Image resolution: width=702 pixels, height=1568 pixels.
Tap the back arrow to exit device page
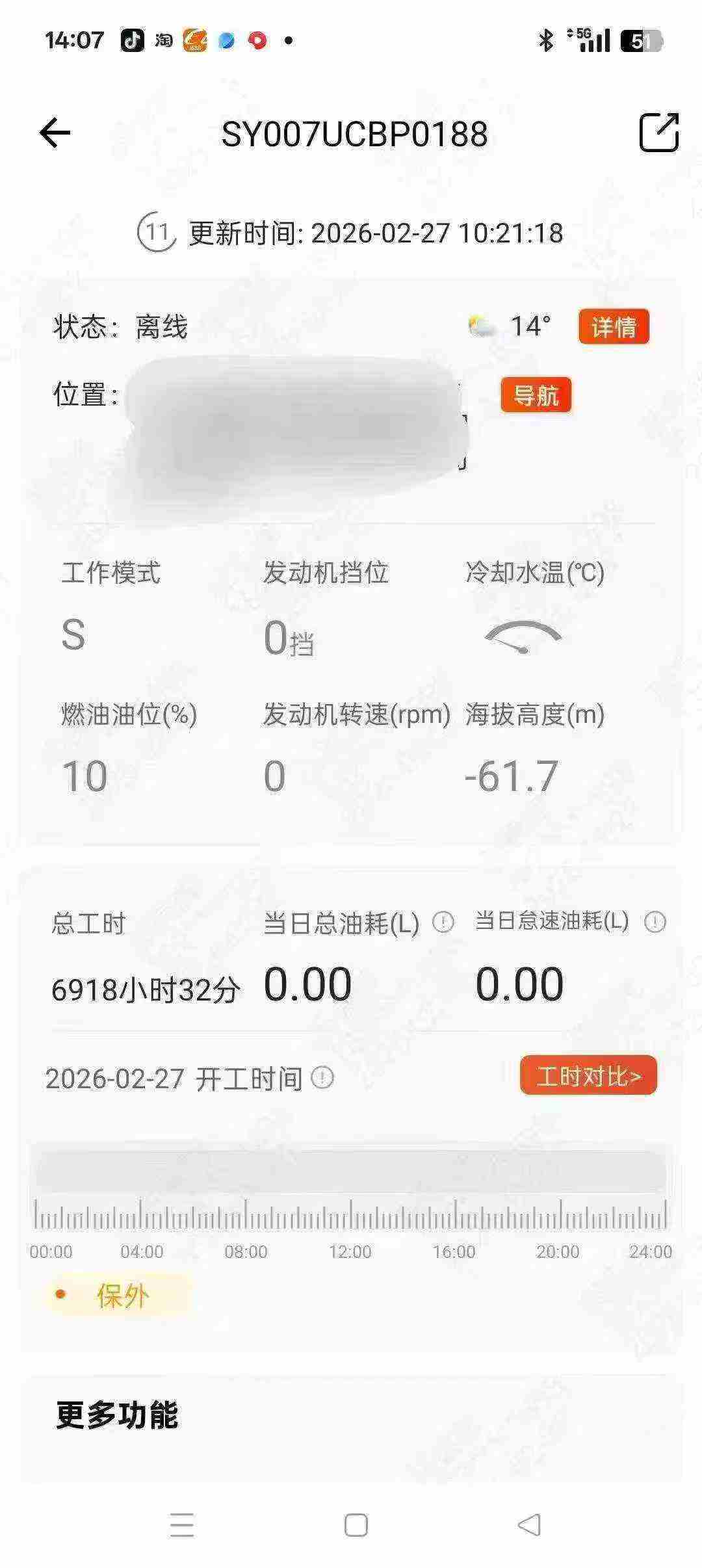[x=55, y=132]
